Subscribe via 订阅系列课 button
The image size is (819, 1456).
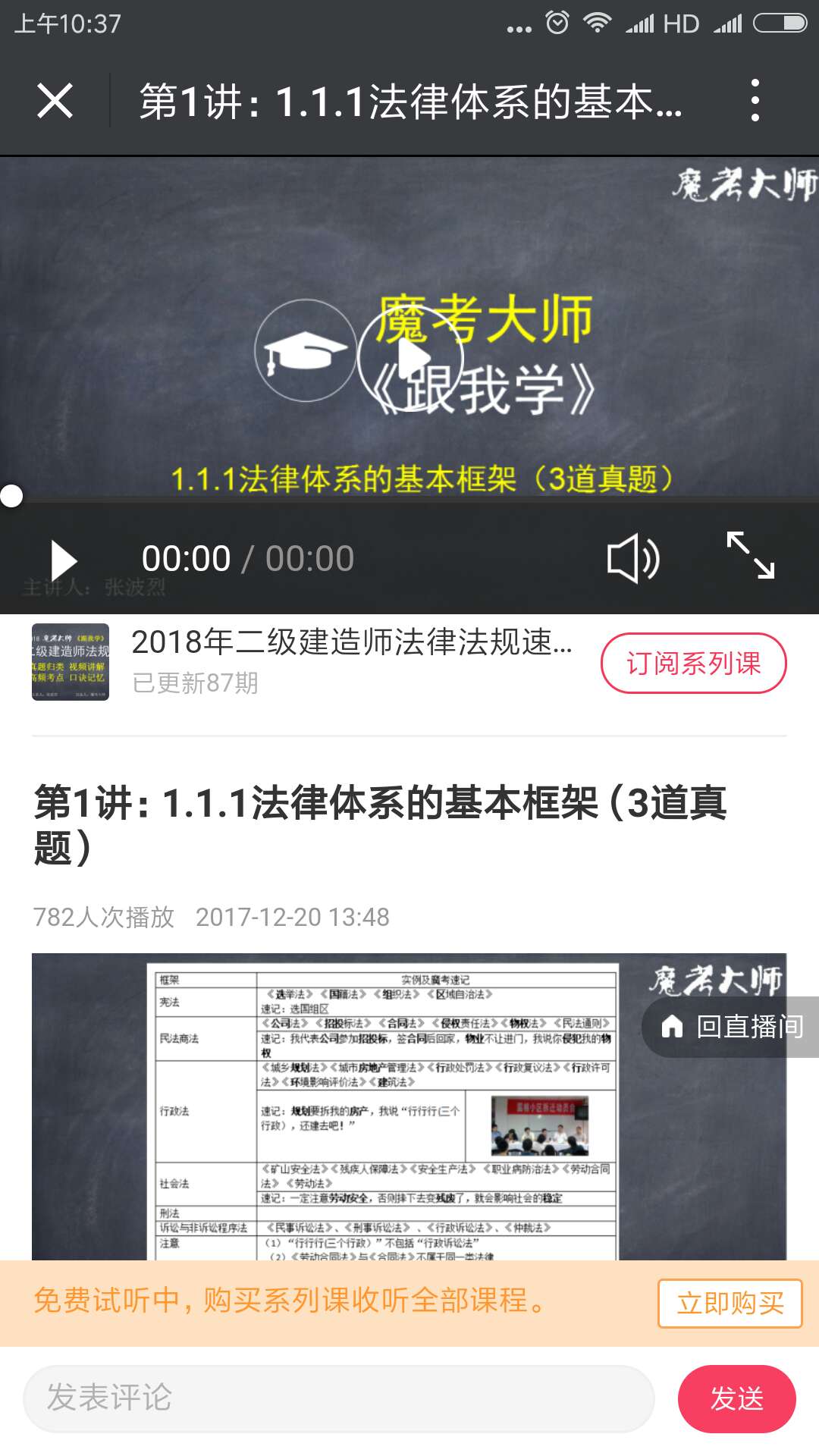[693, 664]
